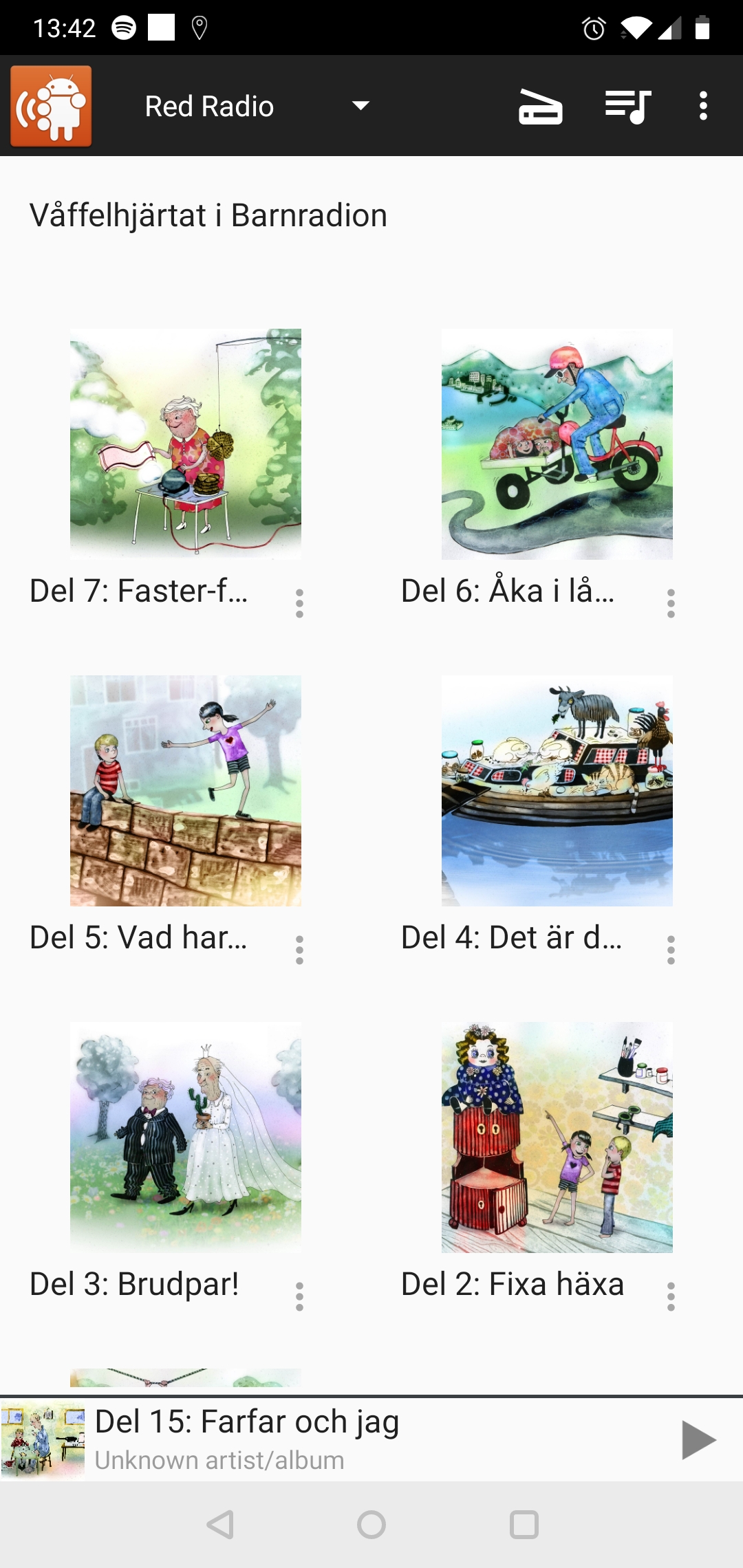Open Del 2: Fixa häxa episode
The width and height of the screenshot is (743, 1568).
[557, 1137]
